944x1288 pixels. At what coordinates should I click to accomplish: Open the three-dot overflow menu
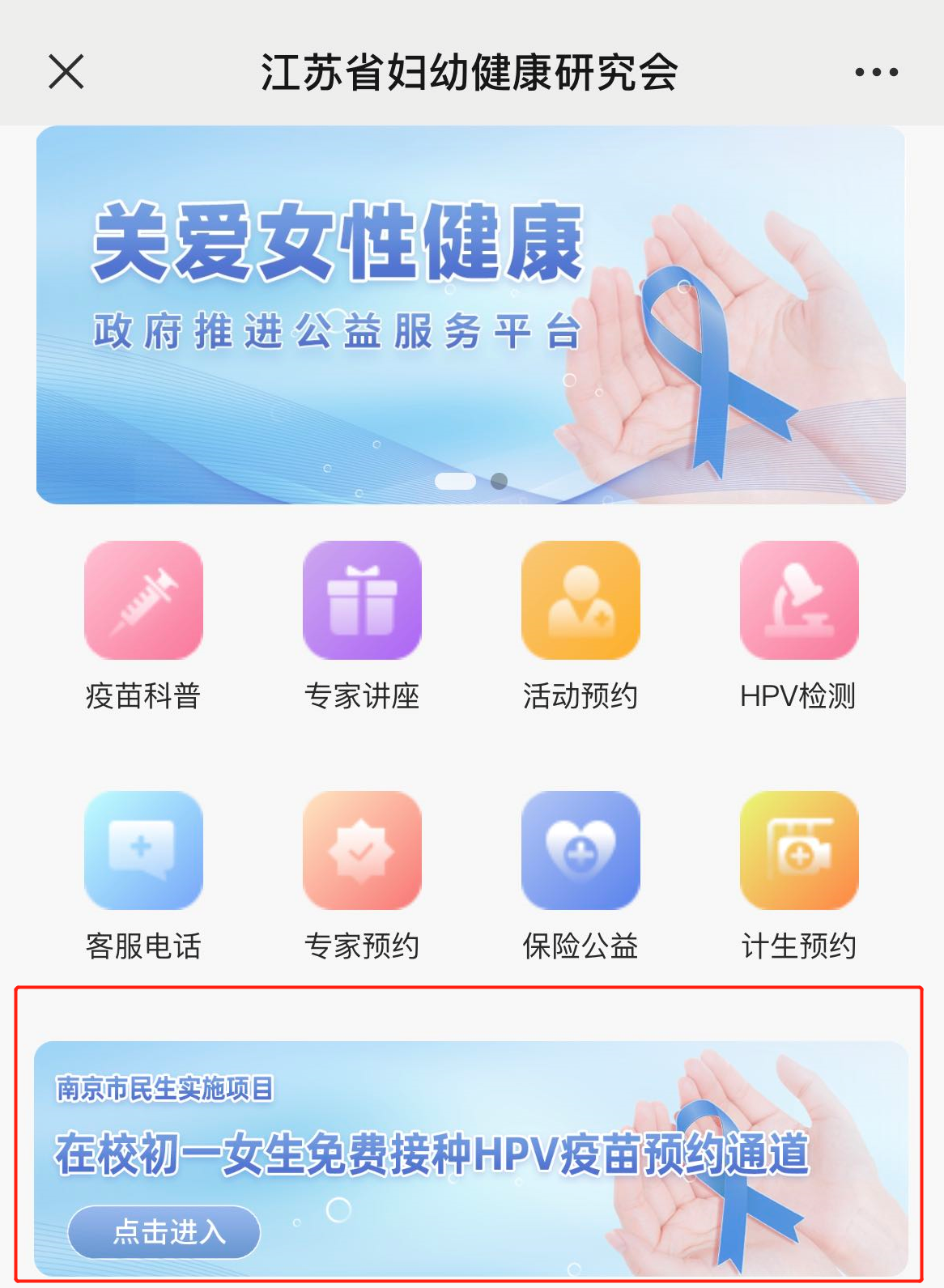click(876, 72)
